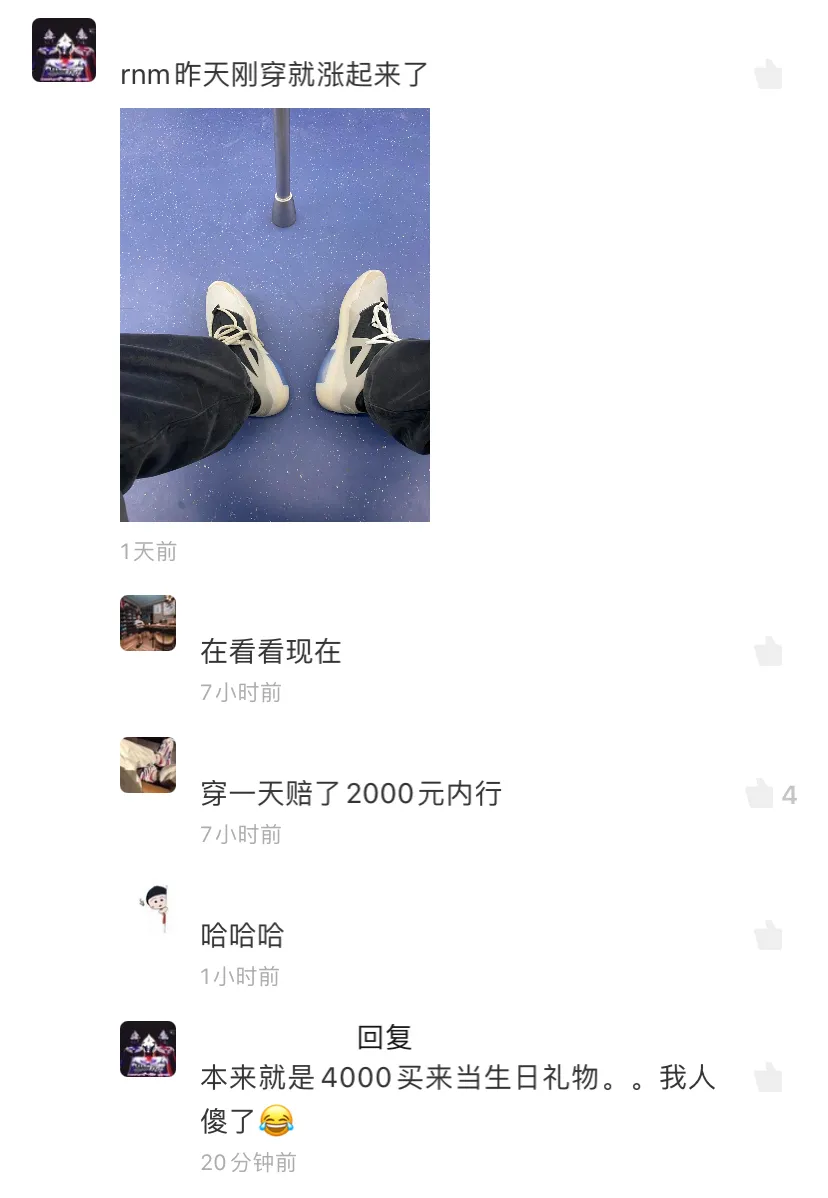View avatar of "穿一天赔了2000元内行" commenter
The width and height of the screenshot is (828, 1198).
(x=148, y=765)
